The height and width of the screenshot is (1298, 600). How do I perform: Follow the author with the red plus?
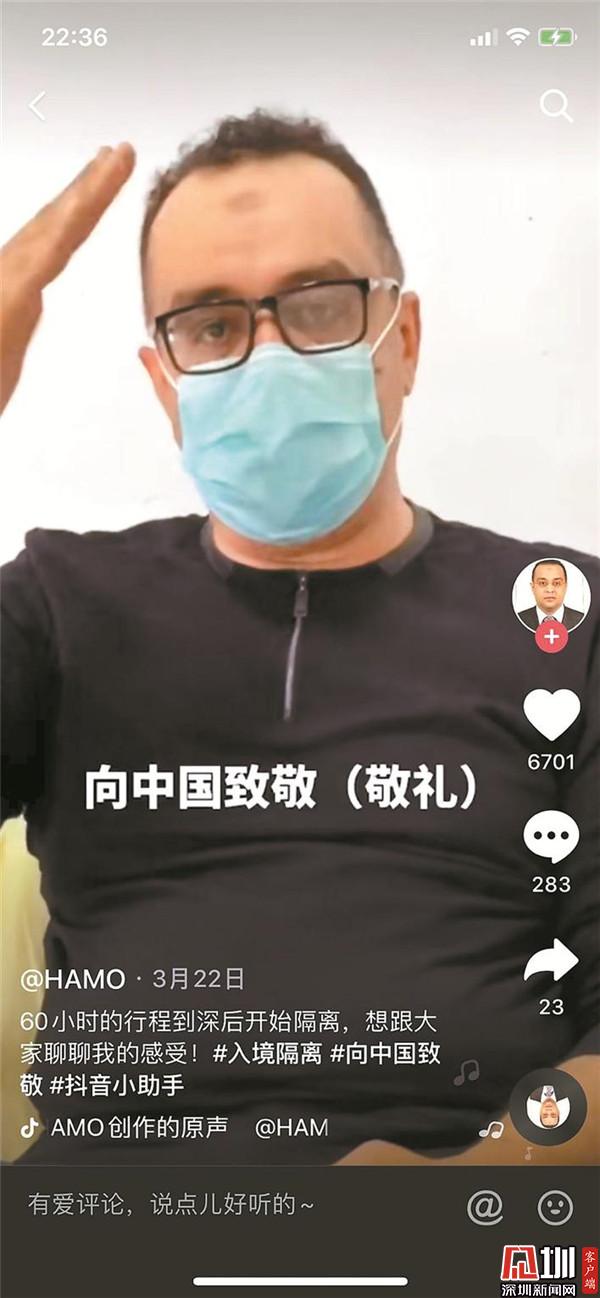(x=551, y=636)
